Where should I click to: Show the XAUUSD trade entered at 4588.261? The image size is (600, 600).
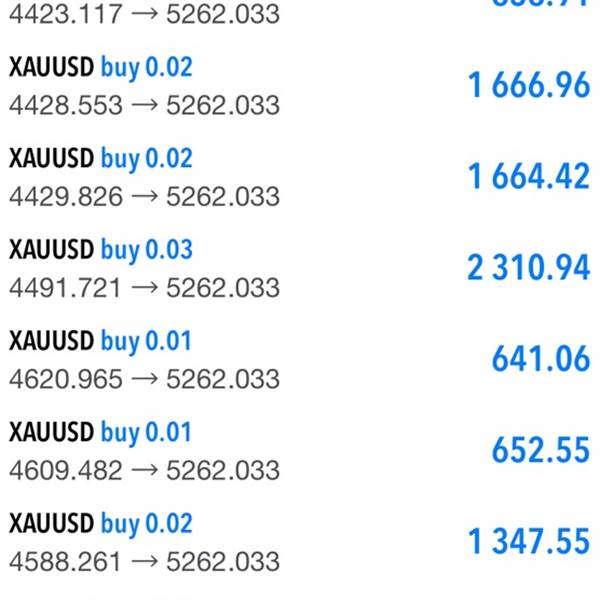[x=300, y=542]
